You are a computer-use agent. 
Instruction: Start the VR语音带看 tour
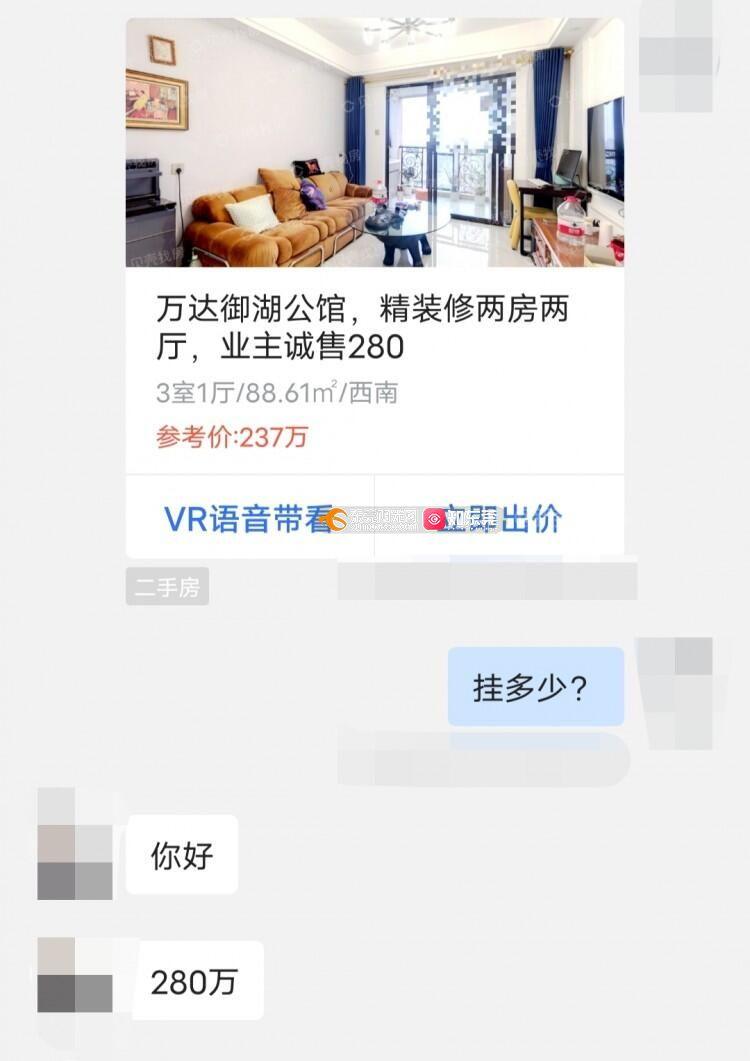[247, 518]
